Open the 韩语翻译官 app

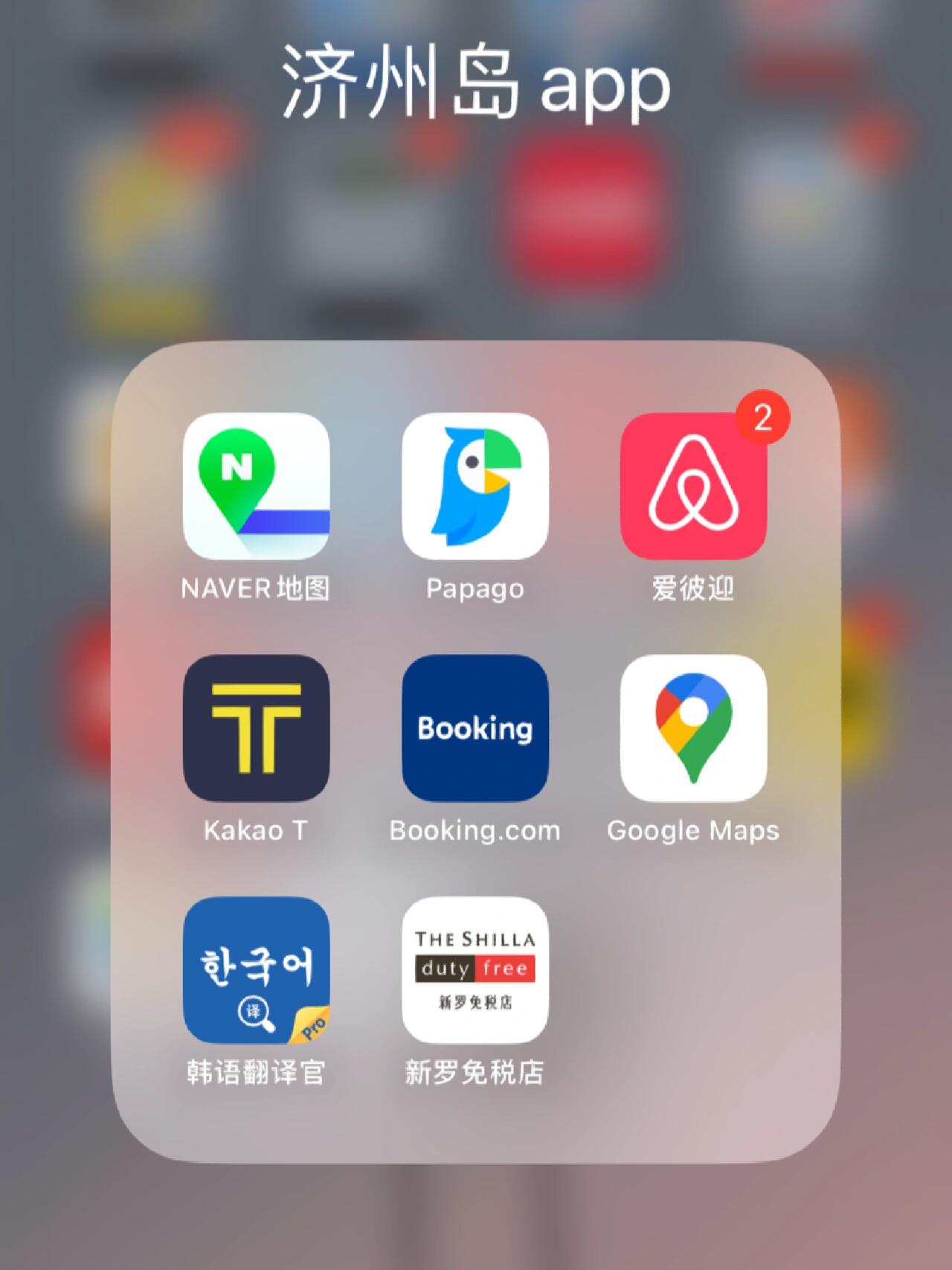(x=257, y=969)
